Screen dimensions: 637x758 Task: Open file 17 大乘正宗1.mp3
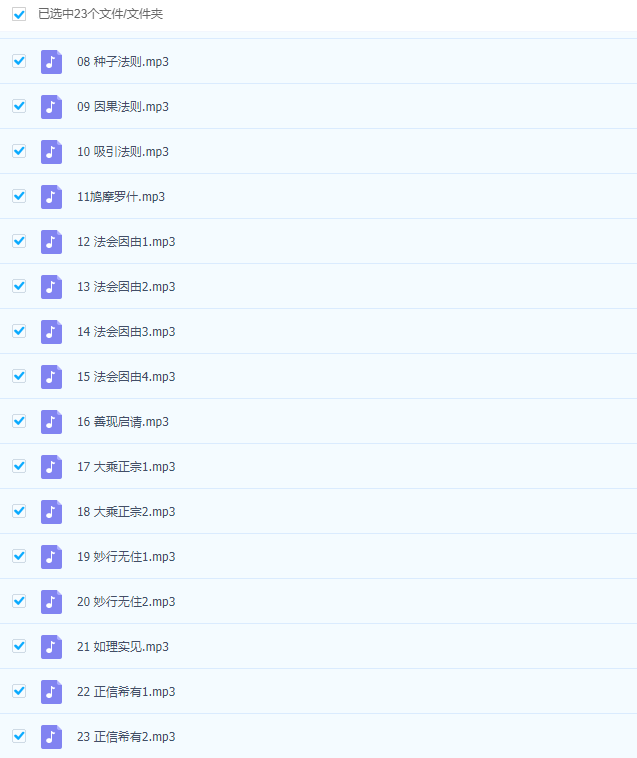coord(125,467)
